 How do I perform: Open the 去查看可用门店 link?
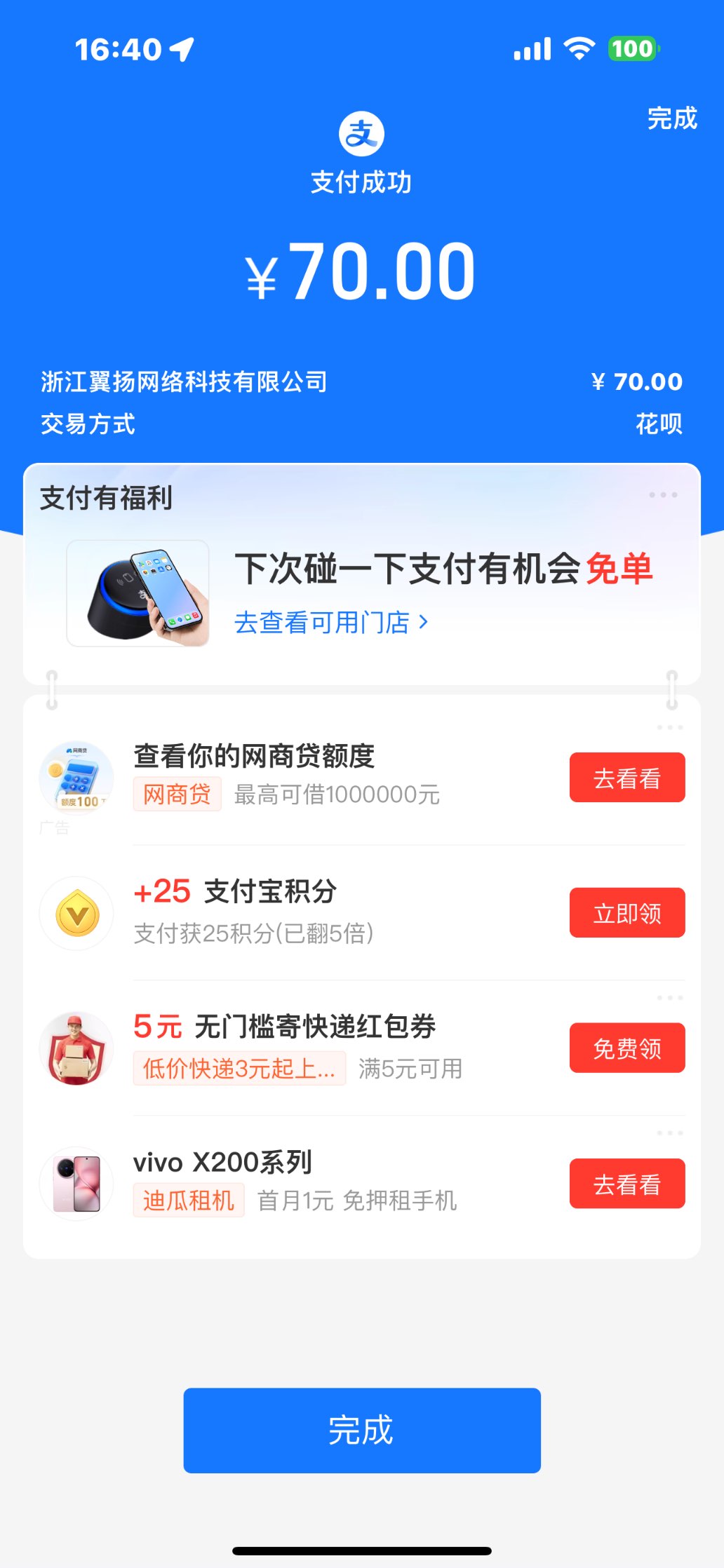tap(330, 623)
